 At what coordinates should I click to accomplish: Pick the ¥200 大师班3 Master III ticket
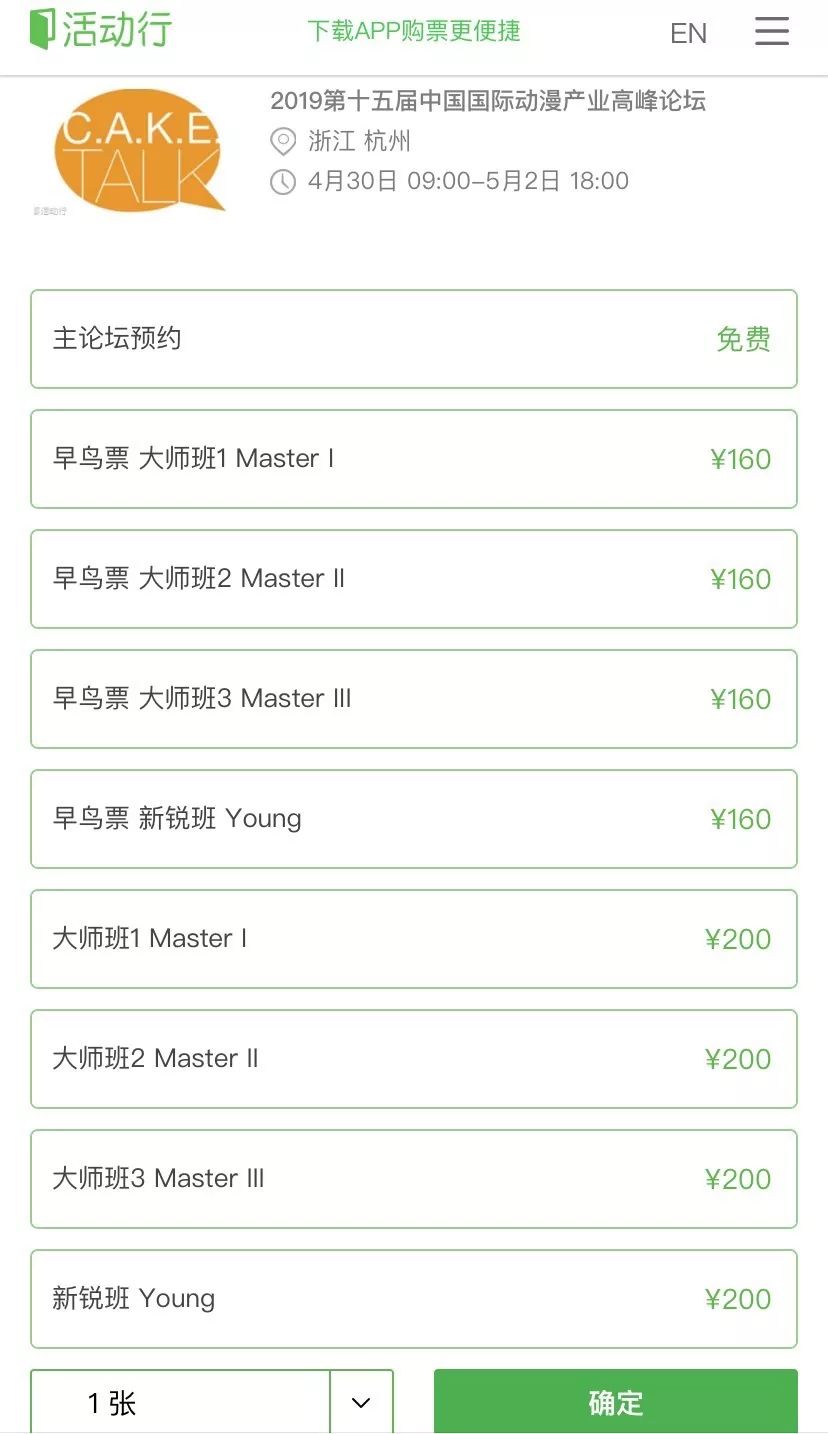coord(414,1179)
